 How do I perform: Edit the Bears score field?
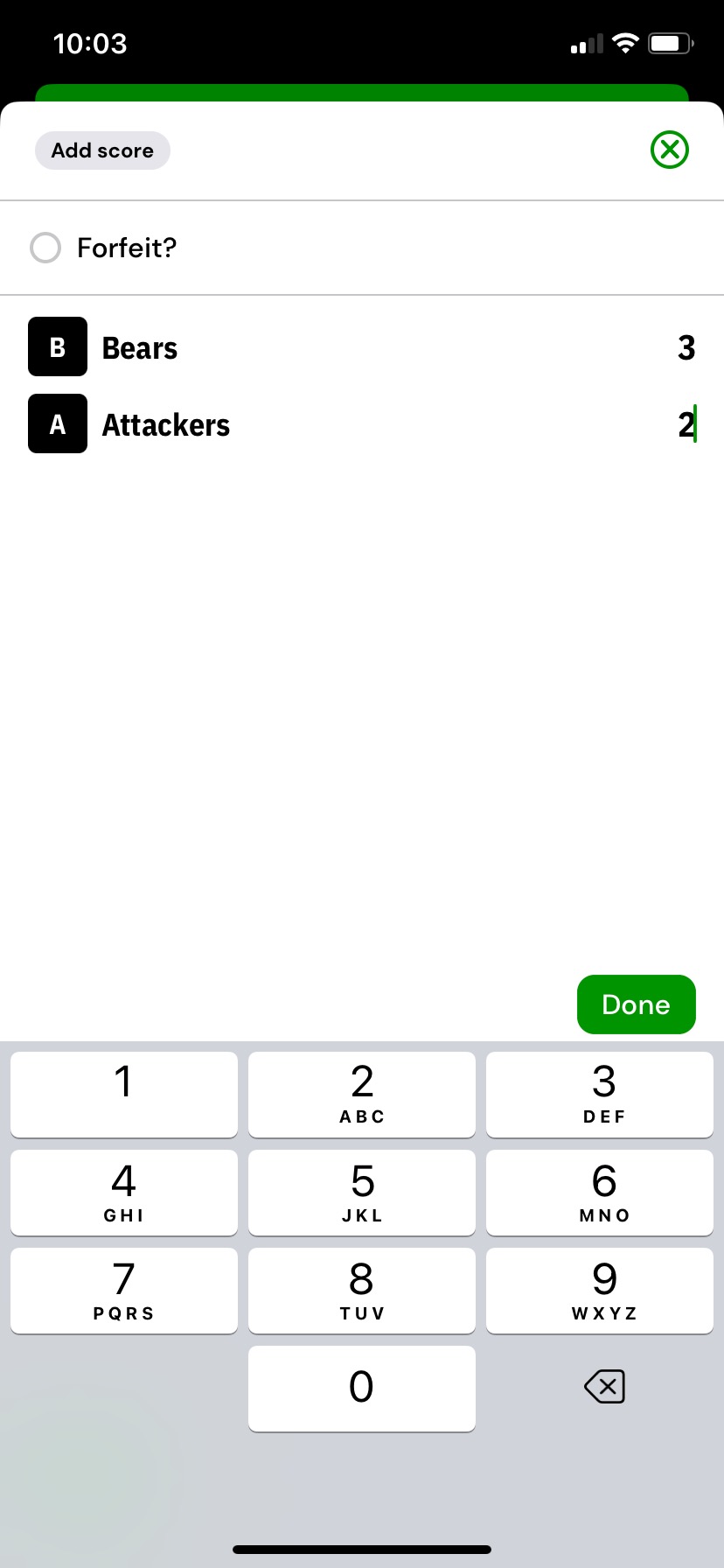(x=686, y=347)
